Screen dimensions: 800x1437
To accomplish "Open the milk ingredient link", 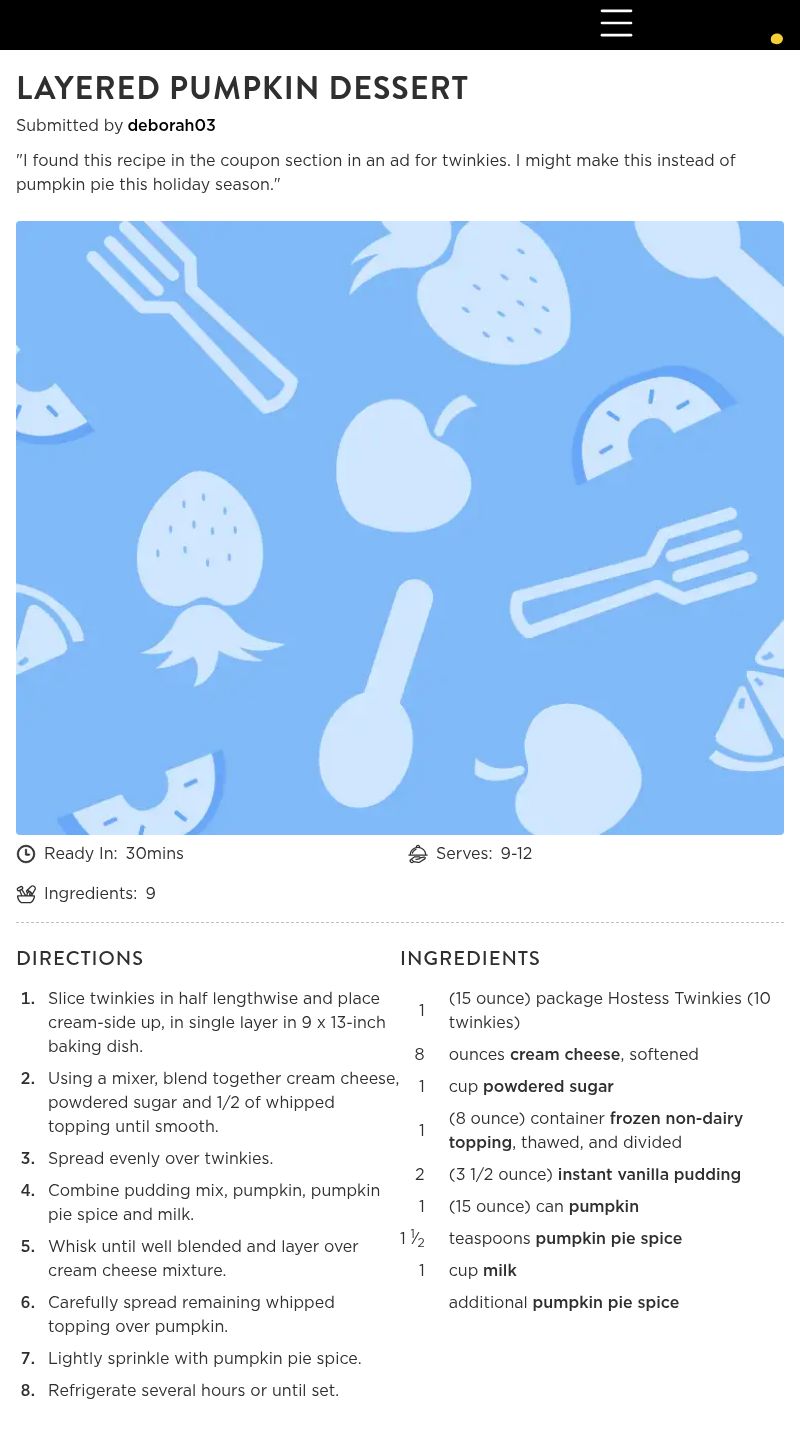I will pyautogui.click(x=499, y=1271).
